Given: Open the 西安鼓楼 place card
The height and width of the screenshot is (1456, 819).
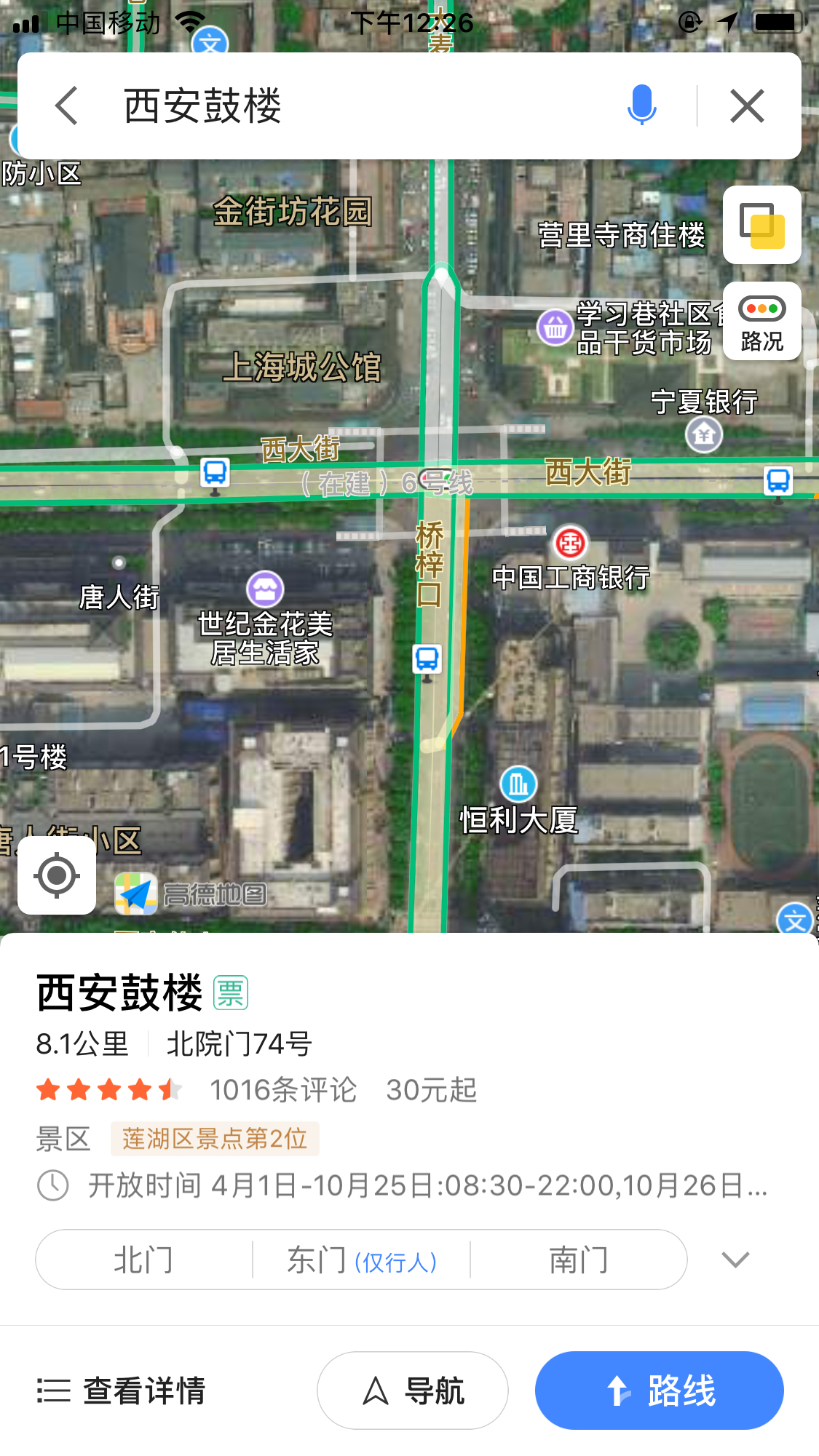Looking at the screenshot, I should pos(120,993).
